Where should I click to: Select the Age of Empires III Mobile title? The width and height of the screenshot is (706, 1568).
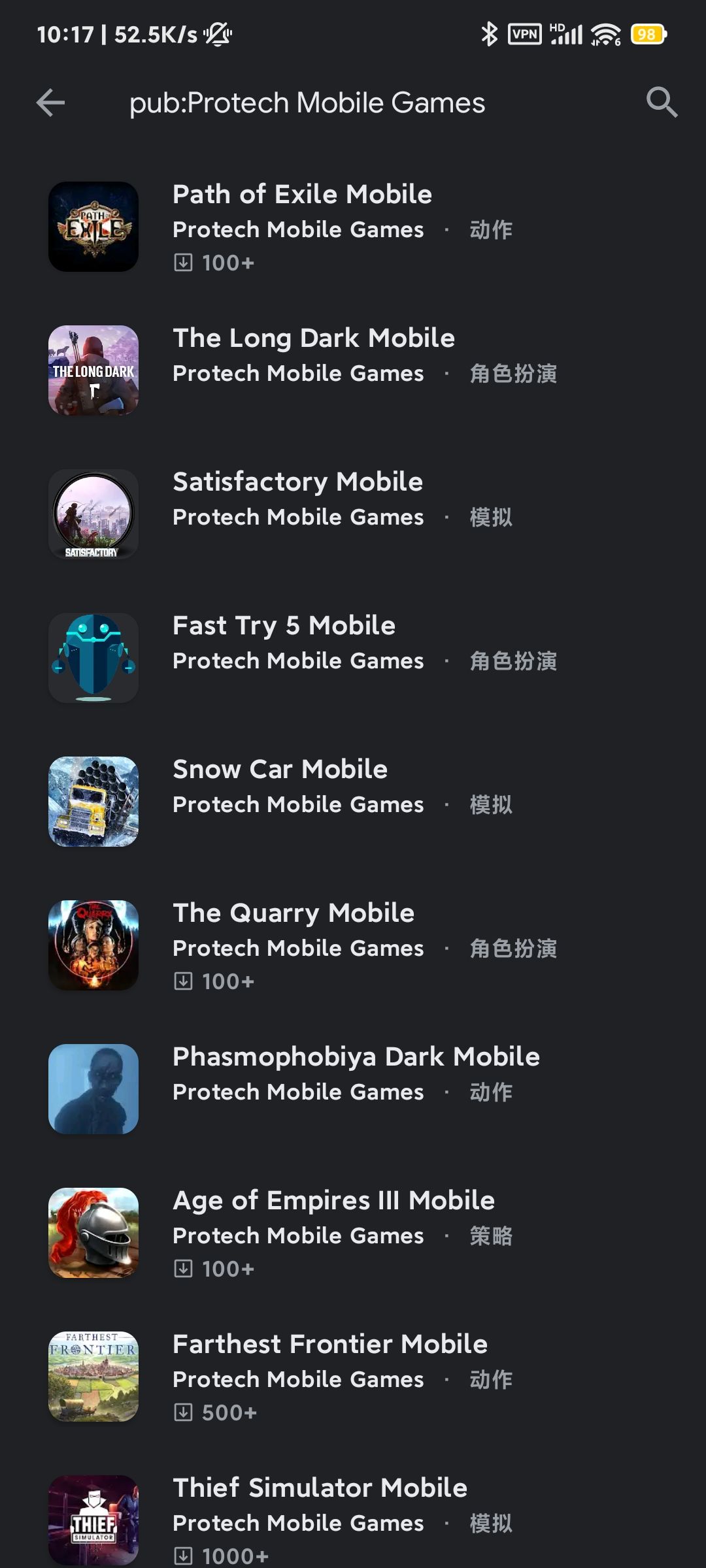click(x=333, y=1200)
